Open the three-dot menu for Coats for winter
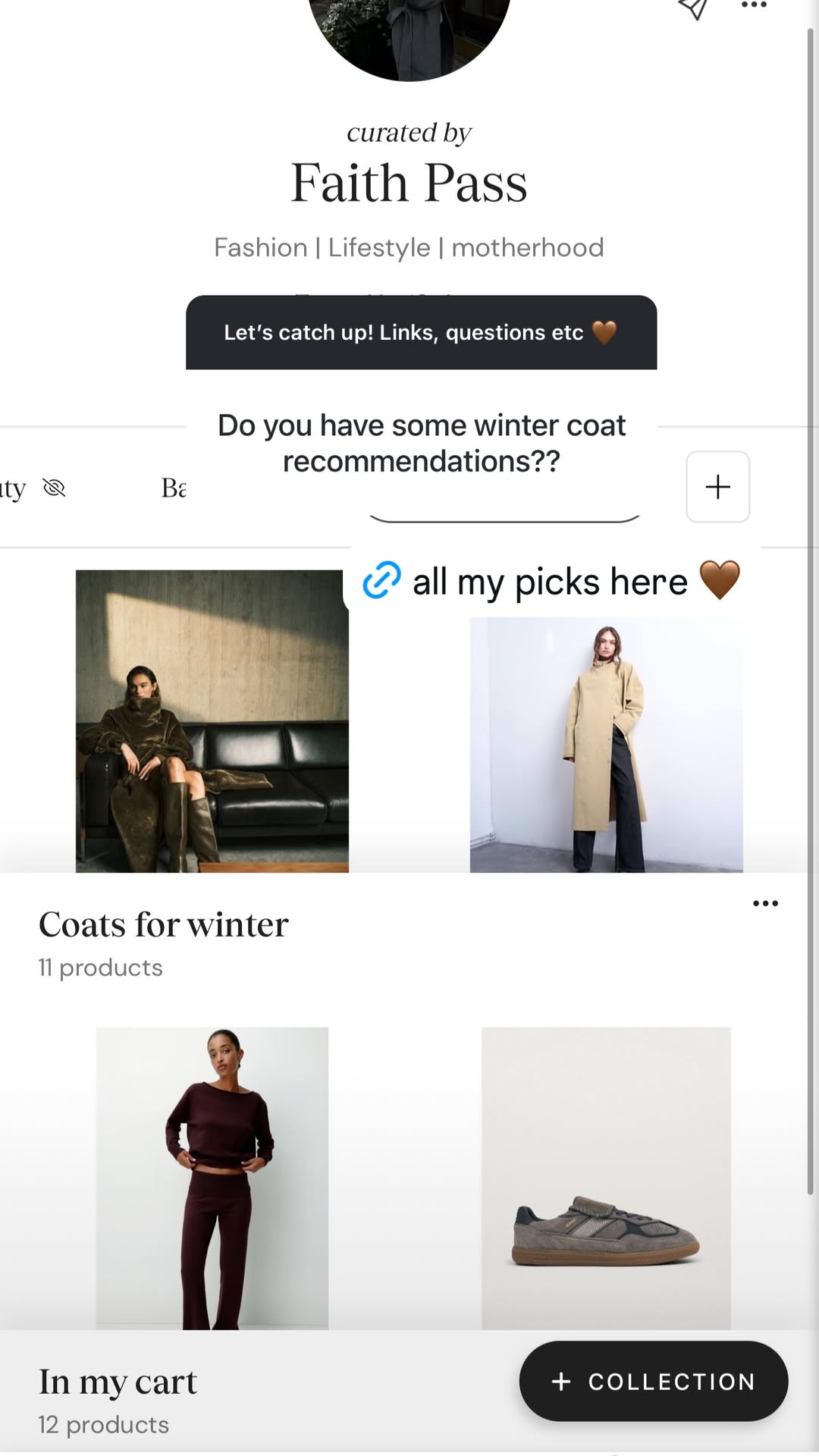Image resolution: width=819 pixels, height=1456 pixels. point(765,903)
